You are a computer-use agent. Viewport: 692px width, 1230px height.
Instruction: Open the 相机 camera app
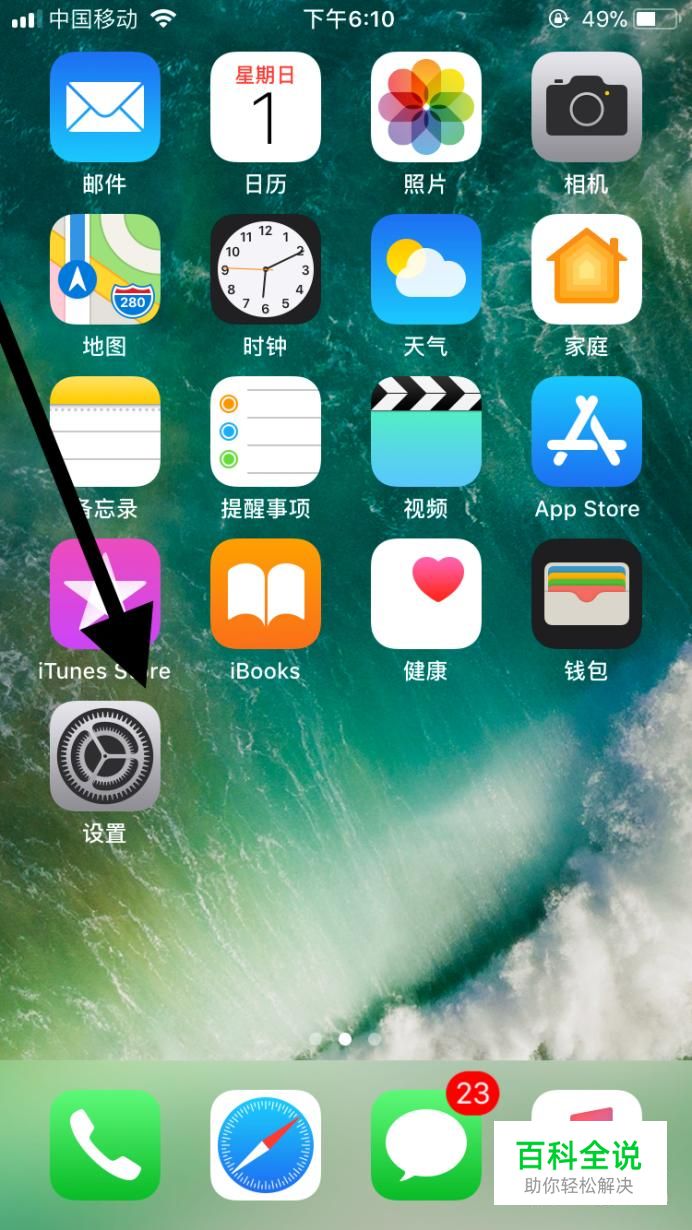(x=587, y=107)
